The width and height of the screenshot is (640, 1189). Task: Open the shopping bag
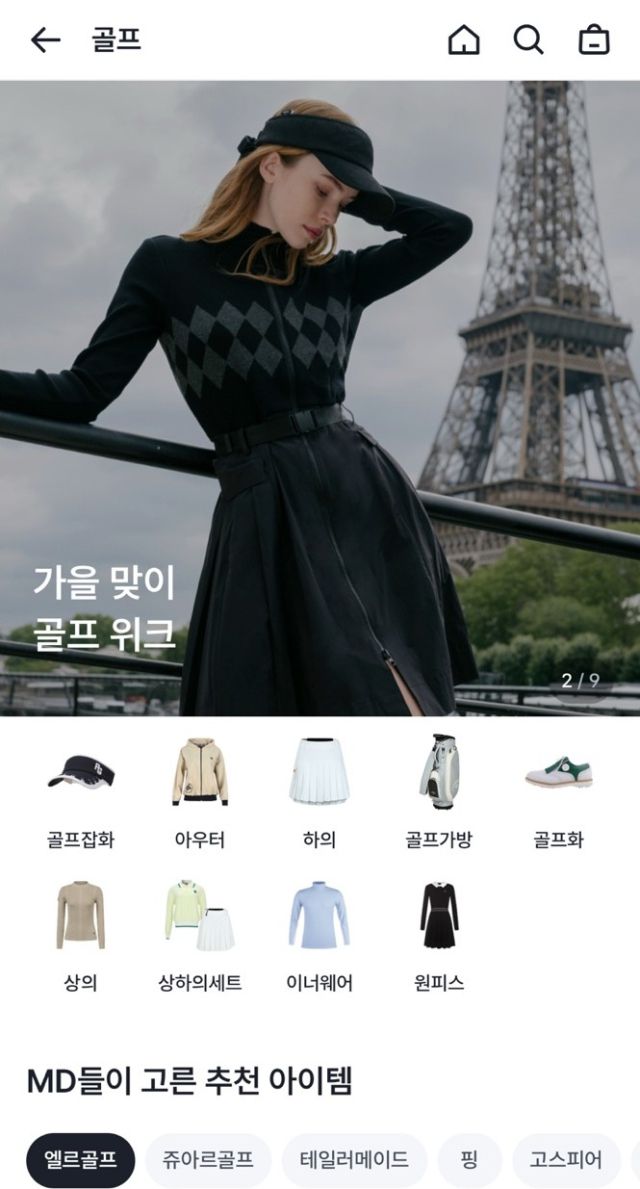click(x=594, y=40)
